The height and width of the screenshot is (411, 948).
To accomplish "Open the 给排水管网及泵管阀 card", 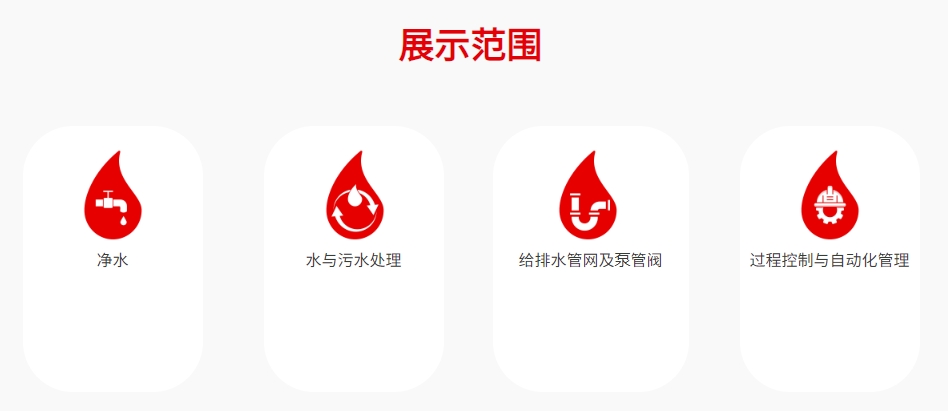I will click(591, 258).
